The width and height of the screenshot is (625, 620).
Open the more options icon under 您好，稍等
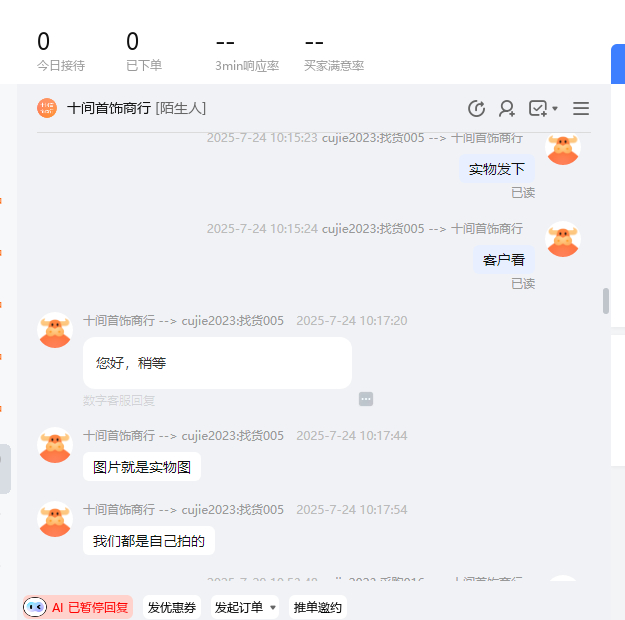[x=366, y=399]
